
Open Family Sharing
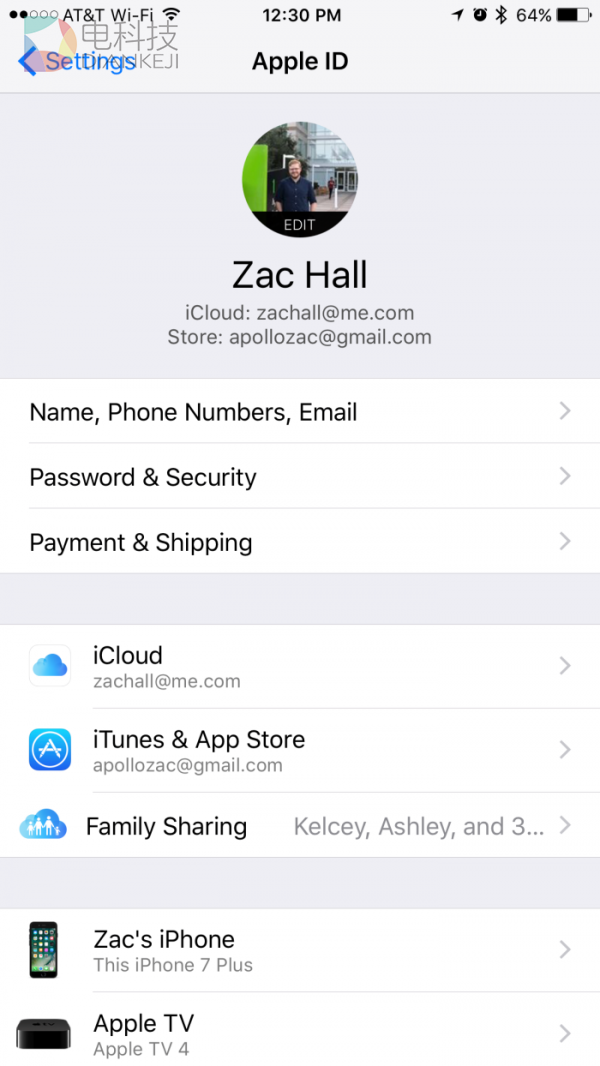300,826
